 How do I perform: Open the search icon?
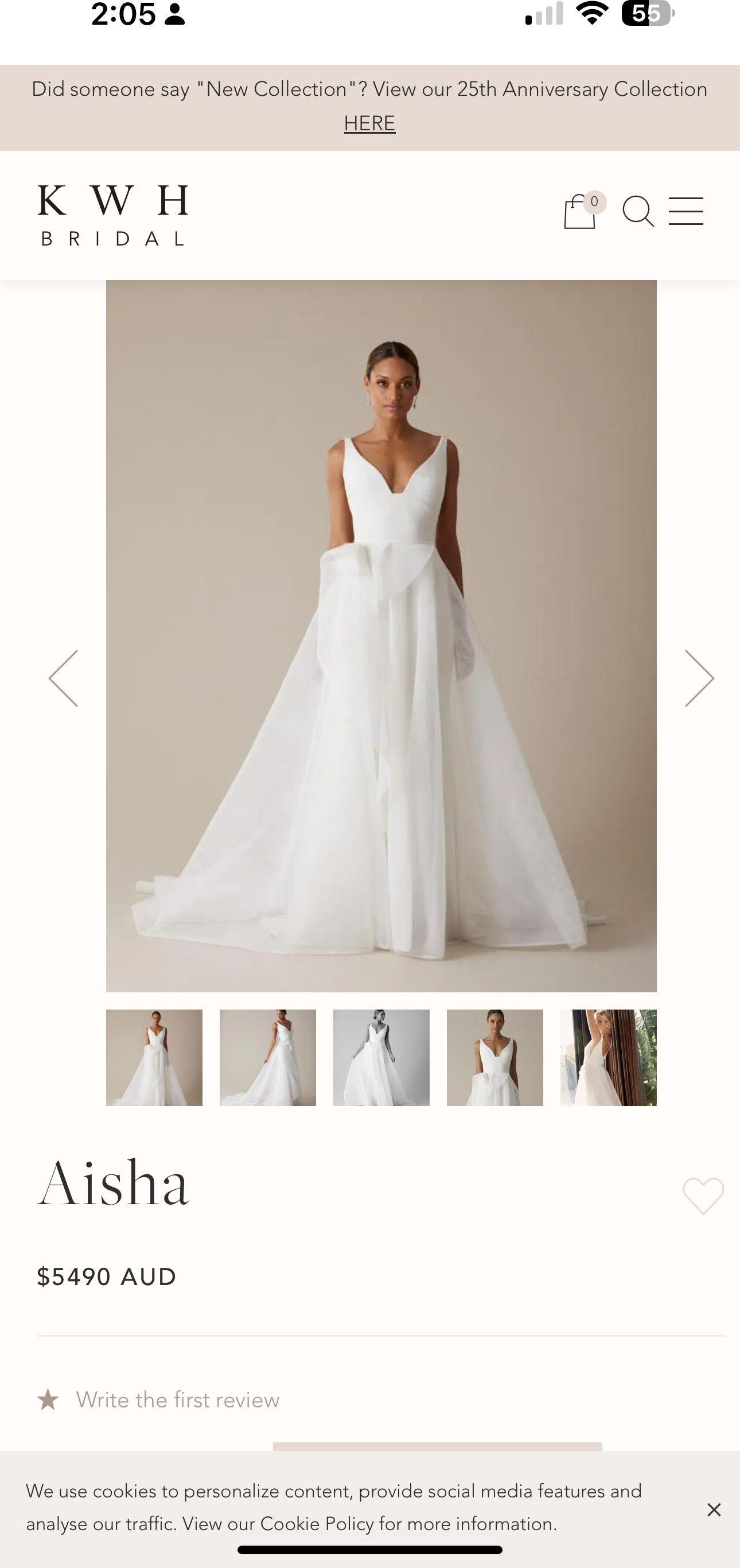pyautogui.click(x=638, y=211)
